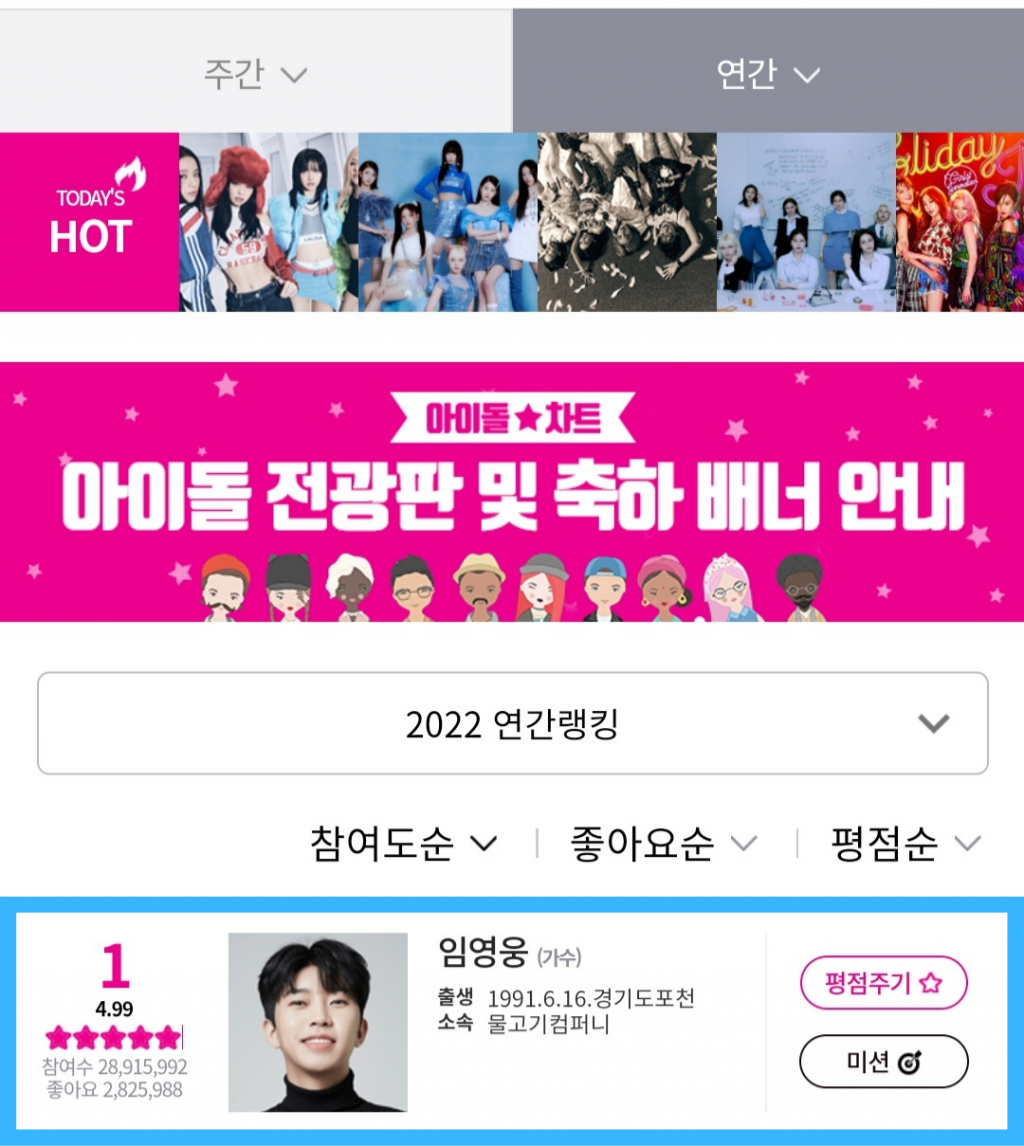
Task: Open the 미션 button for 임영웅
Action: pyautogui.click(x=883, y=1061)
